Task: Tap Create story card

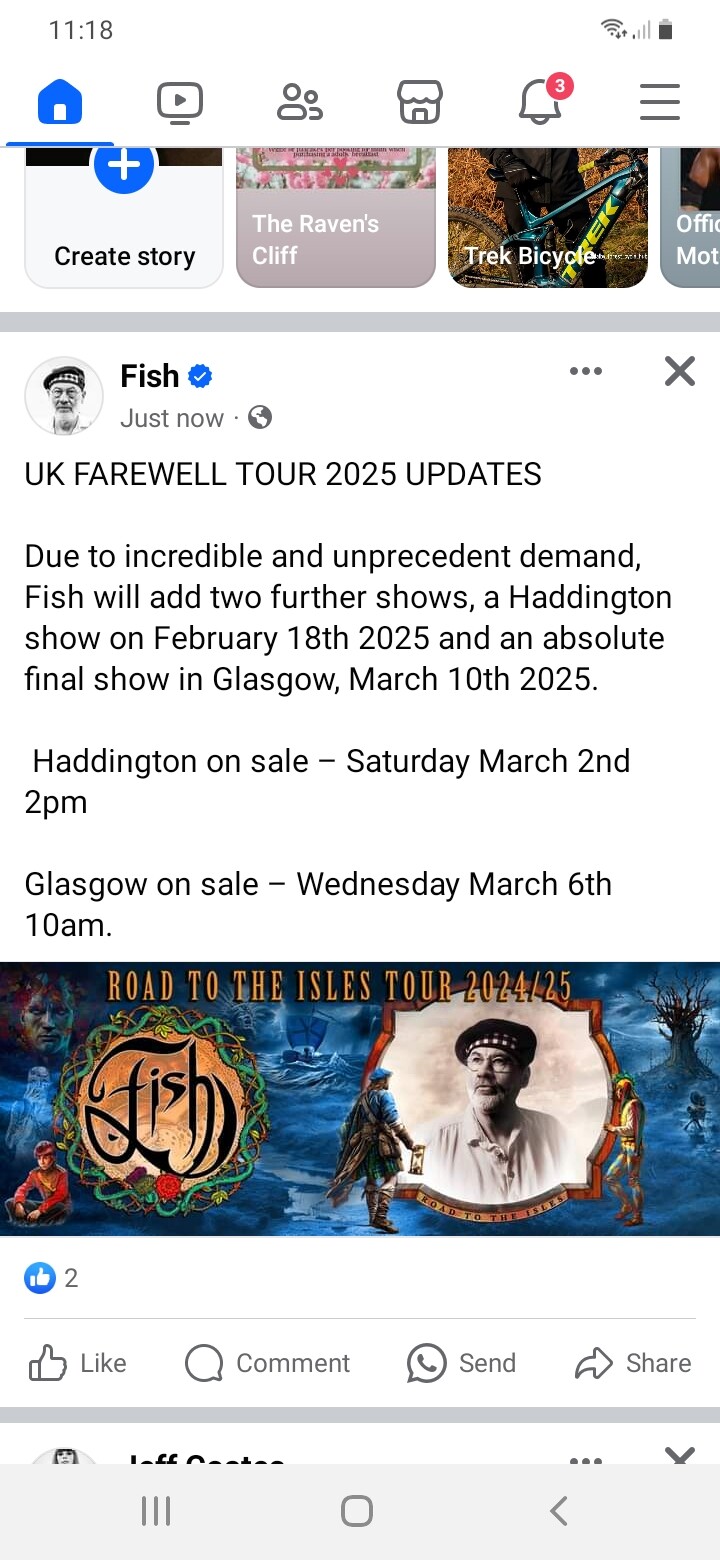Action: [x=124, y=218]
